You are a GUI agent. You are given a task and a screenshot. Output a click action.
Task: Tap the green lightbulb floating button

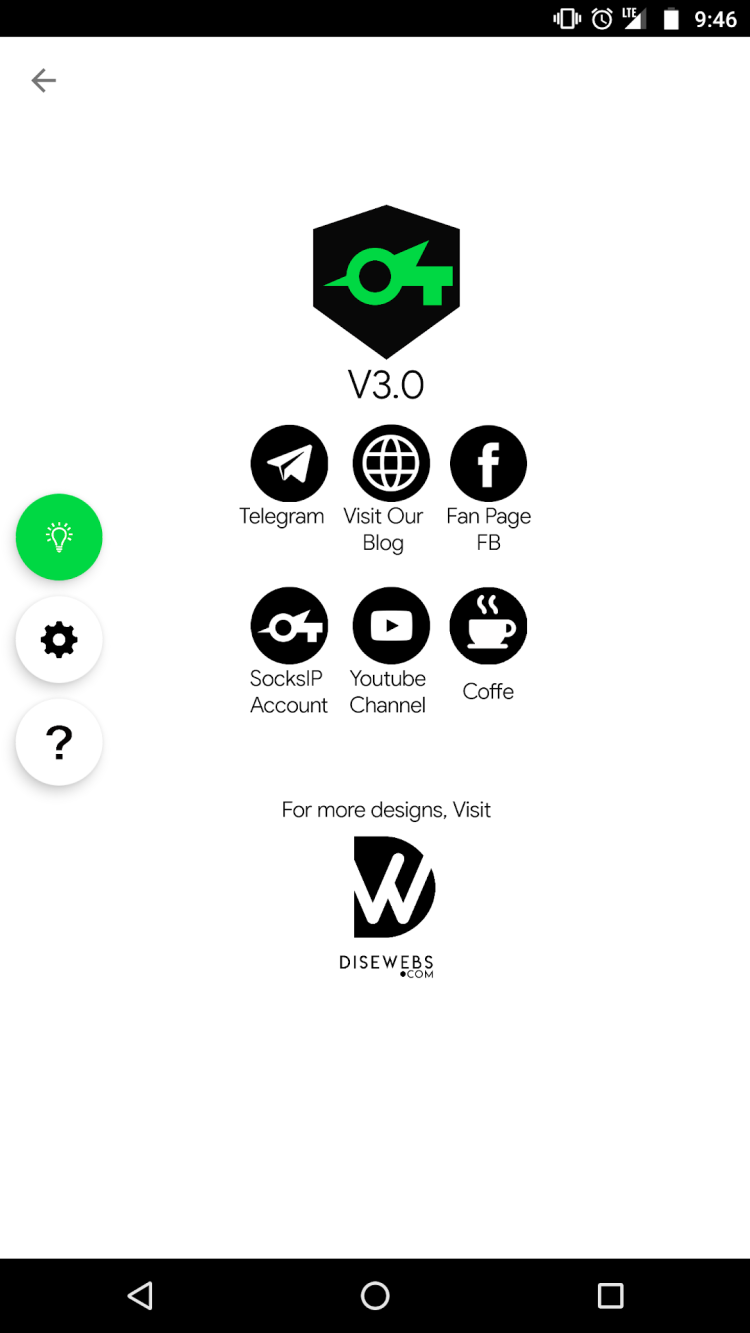pyautogui.click(x=59, y=537)
